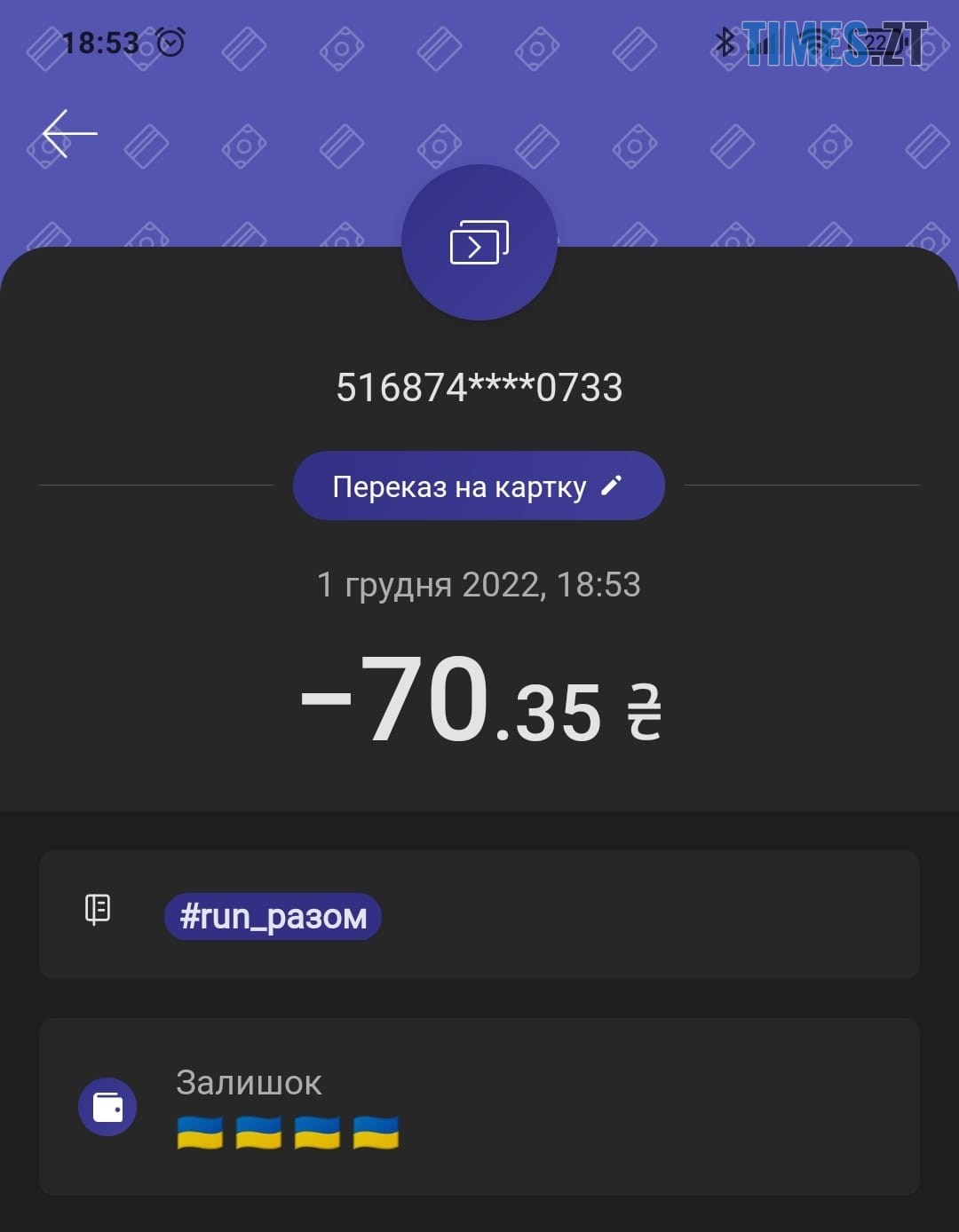The height and width of the screenshot is (1232, 959).
Task: Reveal the hidden Залишок balance
Action: click(x=288, y=1133)
